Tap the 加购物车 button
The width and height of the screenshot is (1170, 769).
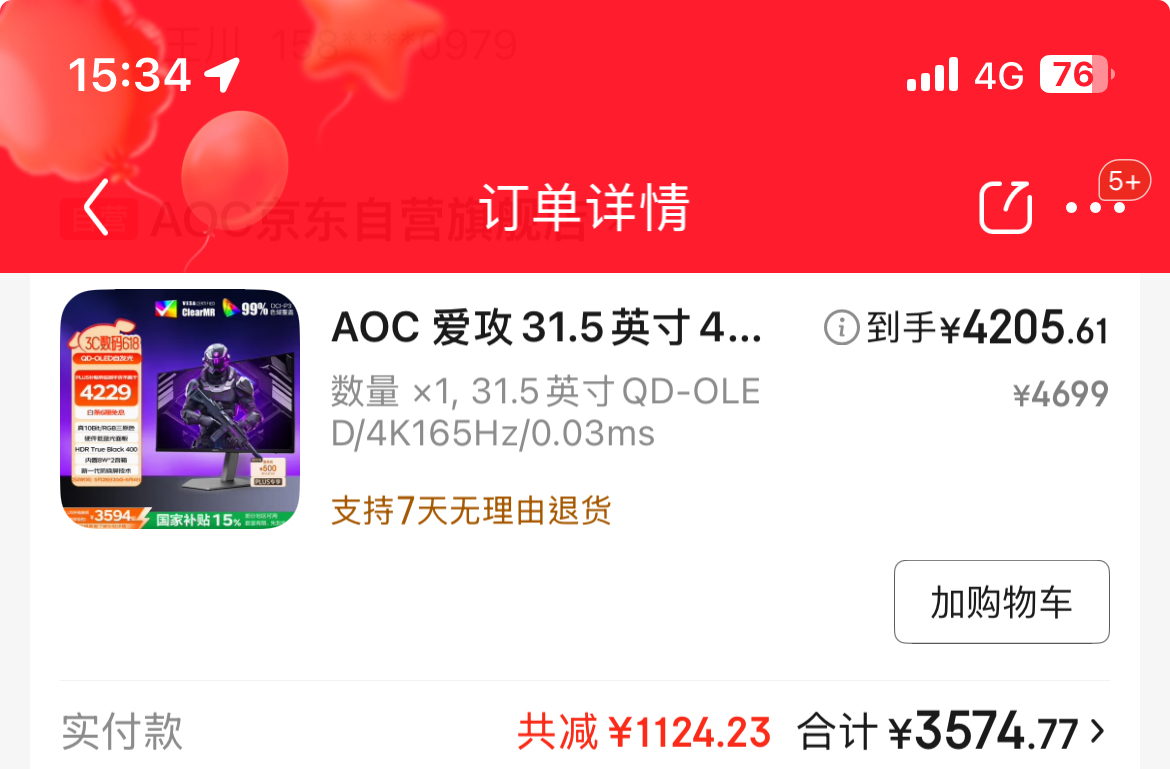point(1001,602)
